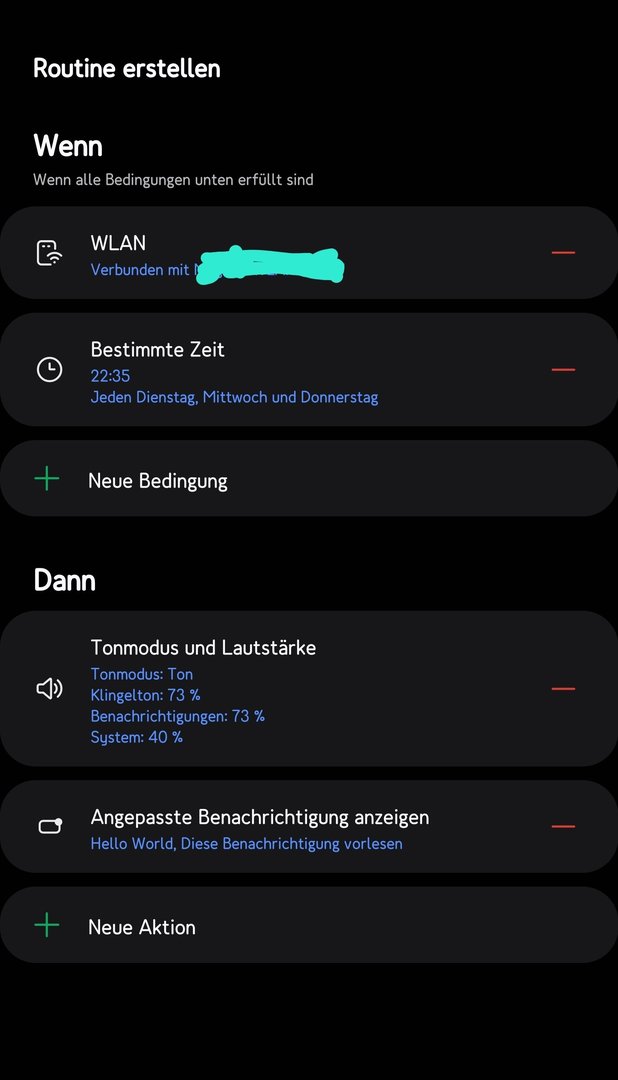
Task: Add a Neue Aktion
Action: 142,926
